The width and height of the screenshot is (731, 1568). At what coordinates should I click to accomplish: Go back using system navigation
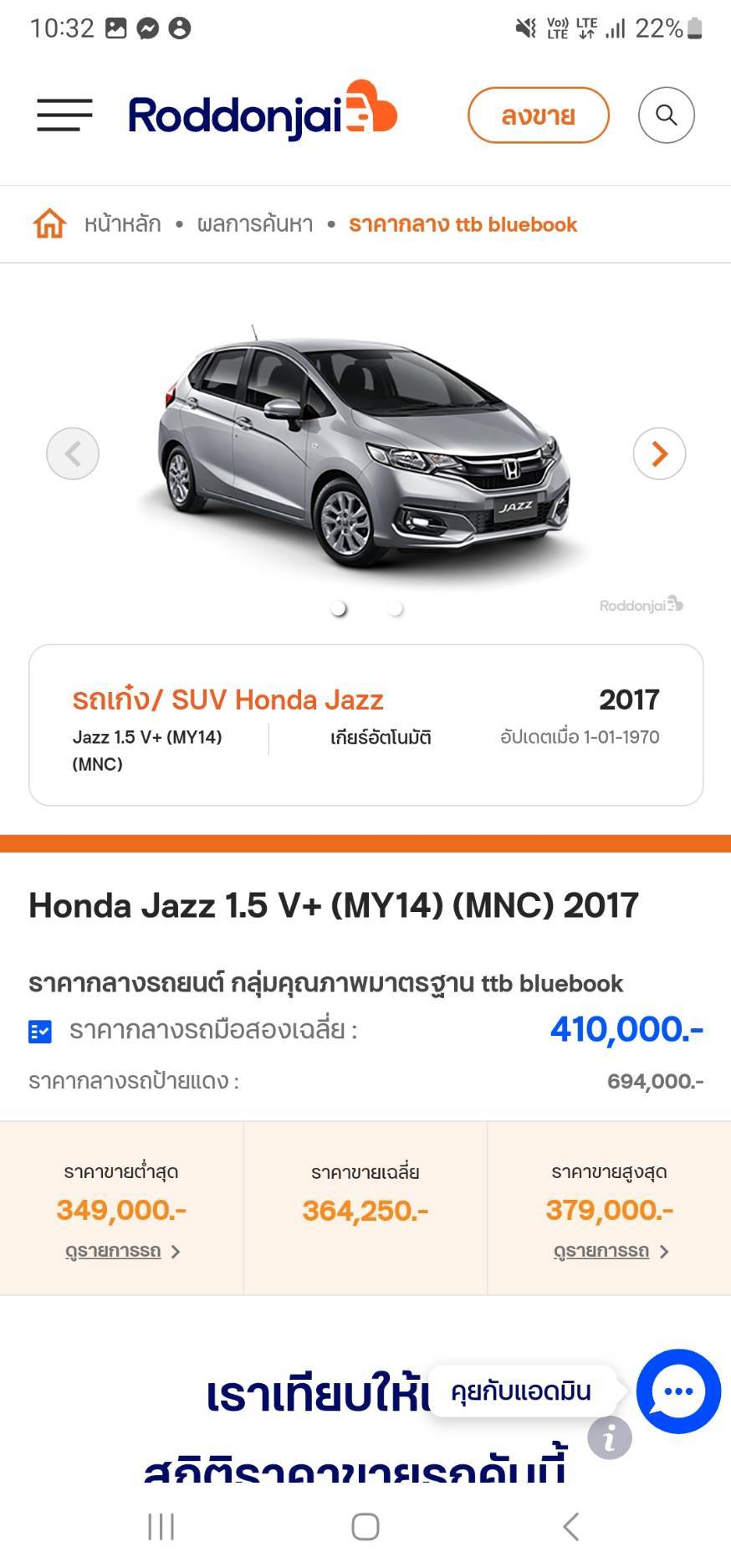571,1526
